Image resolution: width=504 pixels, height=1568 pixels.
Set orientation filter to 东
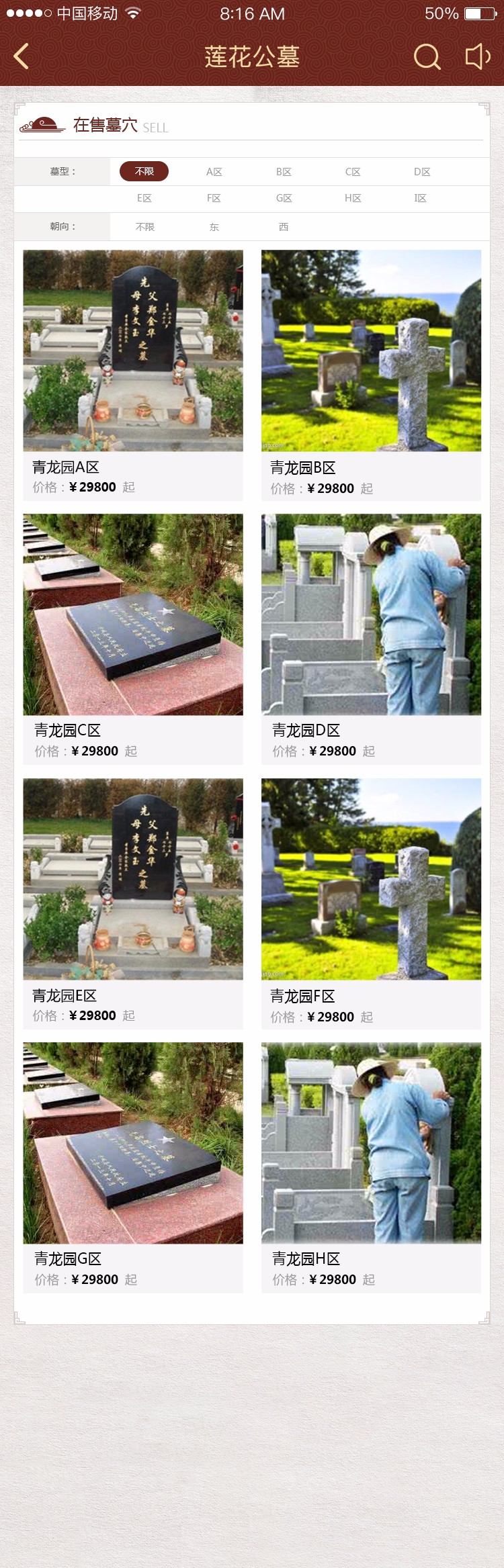[214, 227]
